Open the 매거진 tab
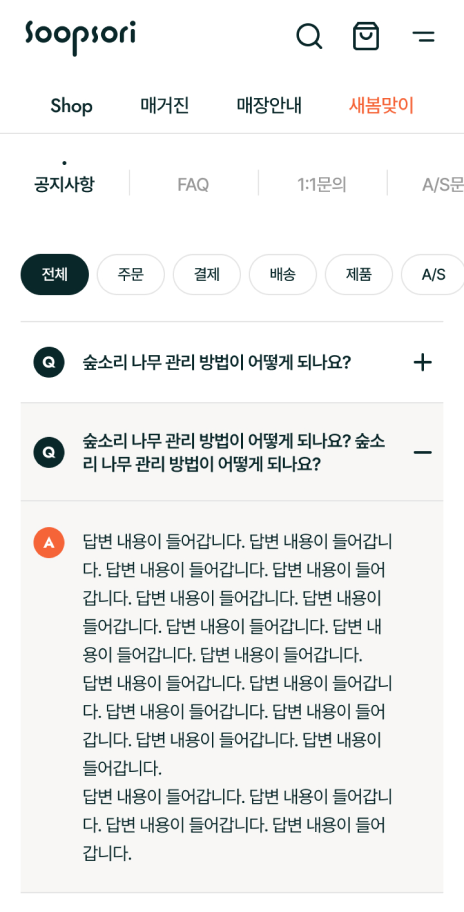The width and height of the screenshot is (464, 912). click(165, 105)
